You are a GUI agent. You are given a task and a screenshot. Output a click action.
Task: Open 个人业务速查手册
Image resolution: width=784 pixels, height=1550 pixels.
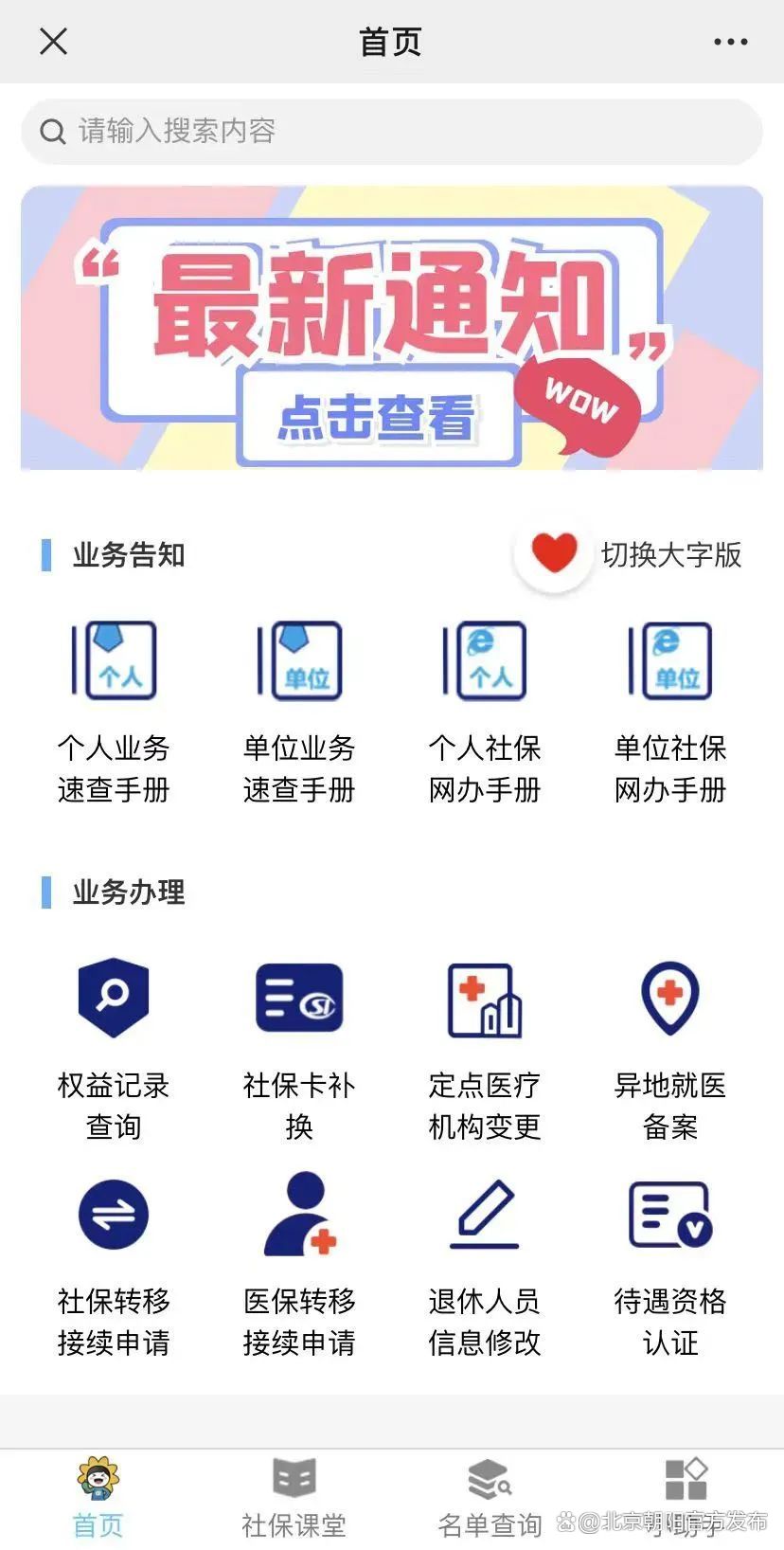coord(114,711)
